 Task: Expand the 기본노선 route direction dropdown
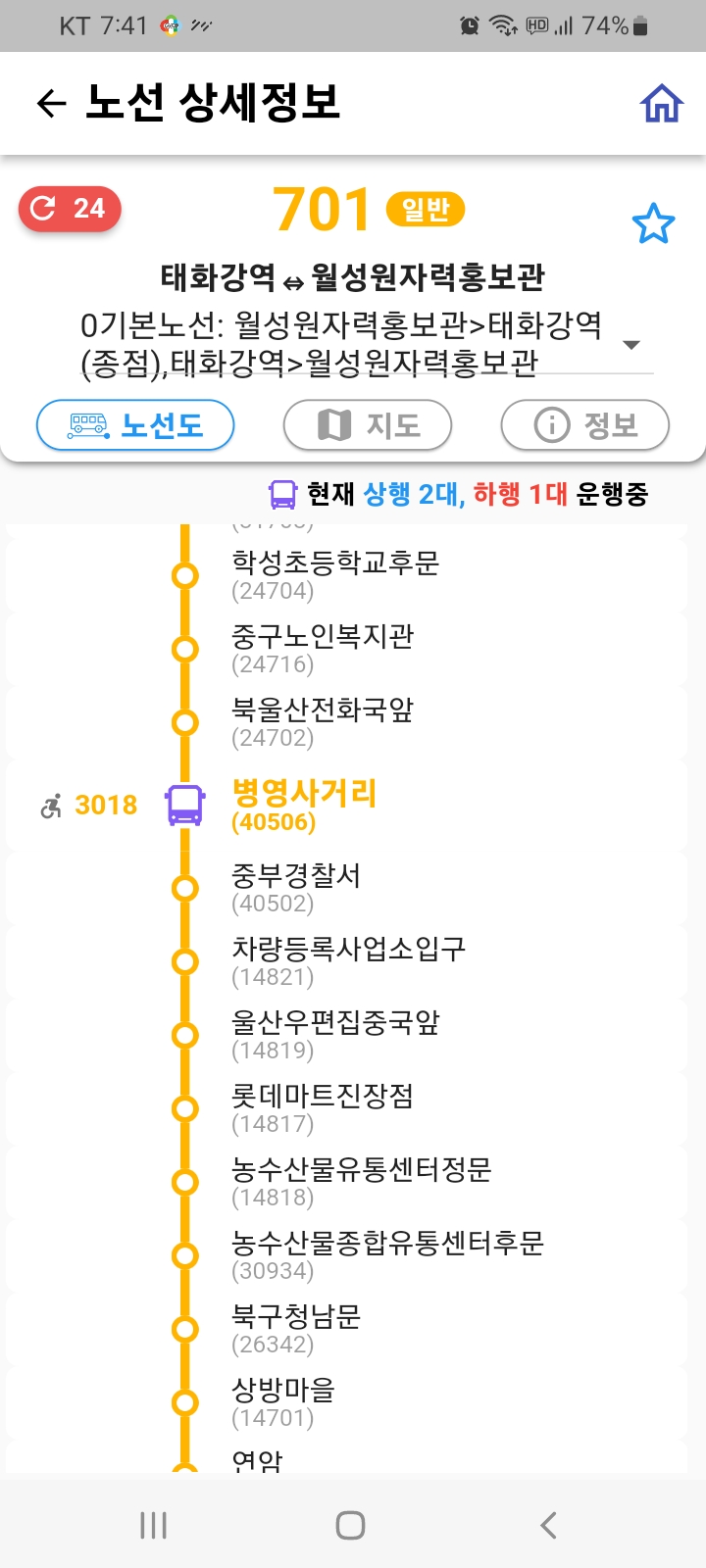pos(631,344)
